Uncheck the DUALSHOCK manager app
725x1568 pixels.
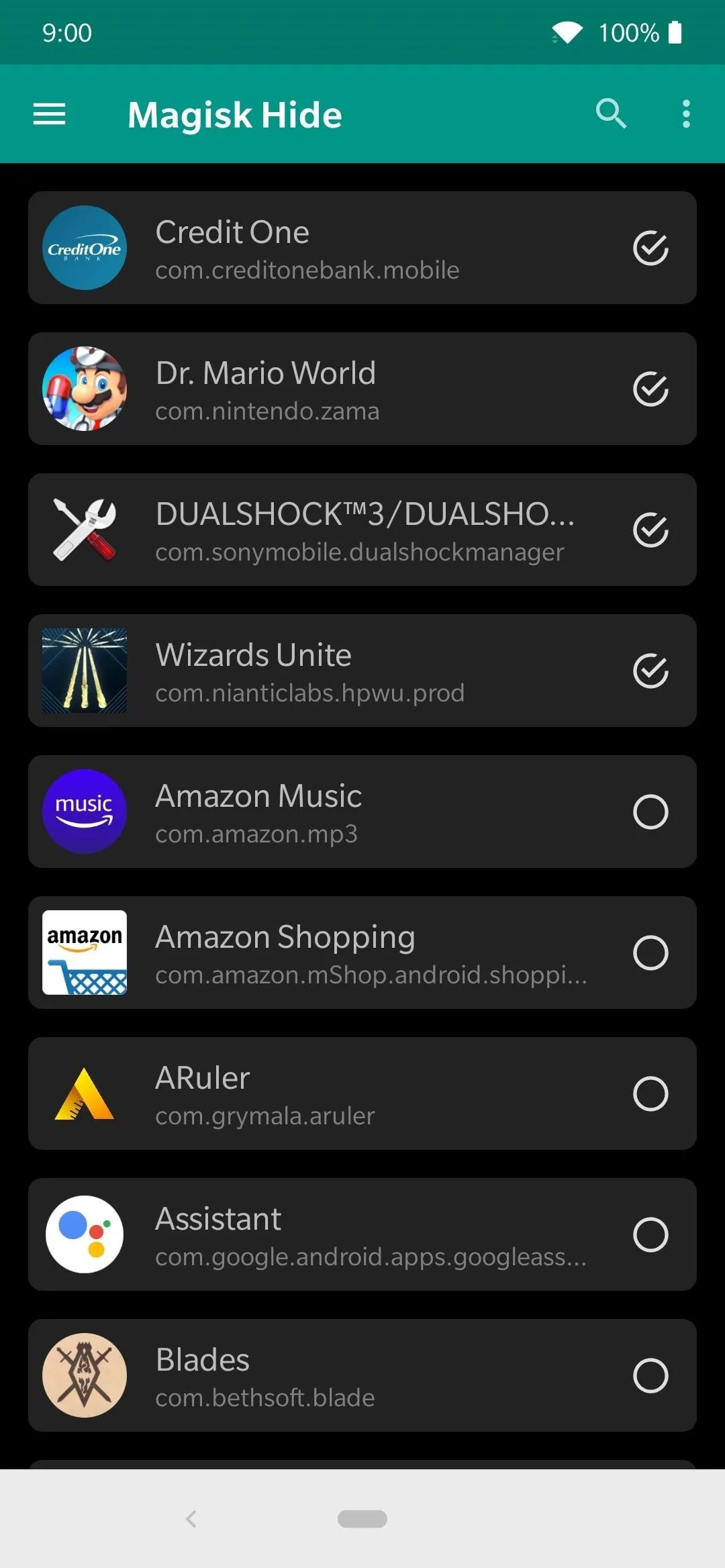[x=650, y=530]
